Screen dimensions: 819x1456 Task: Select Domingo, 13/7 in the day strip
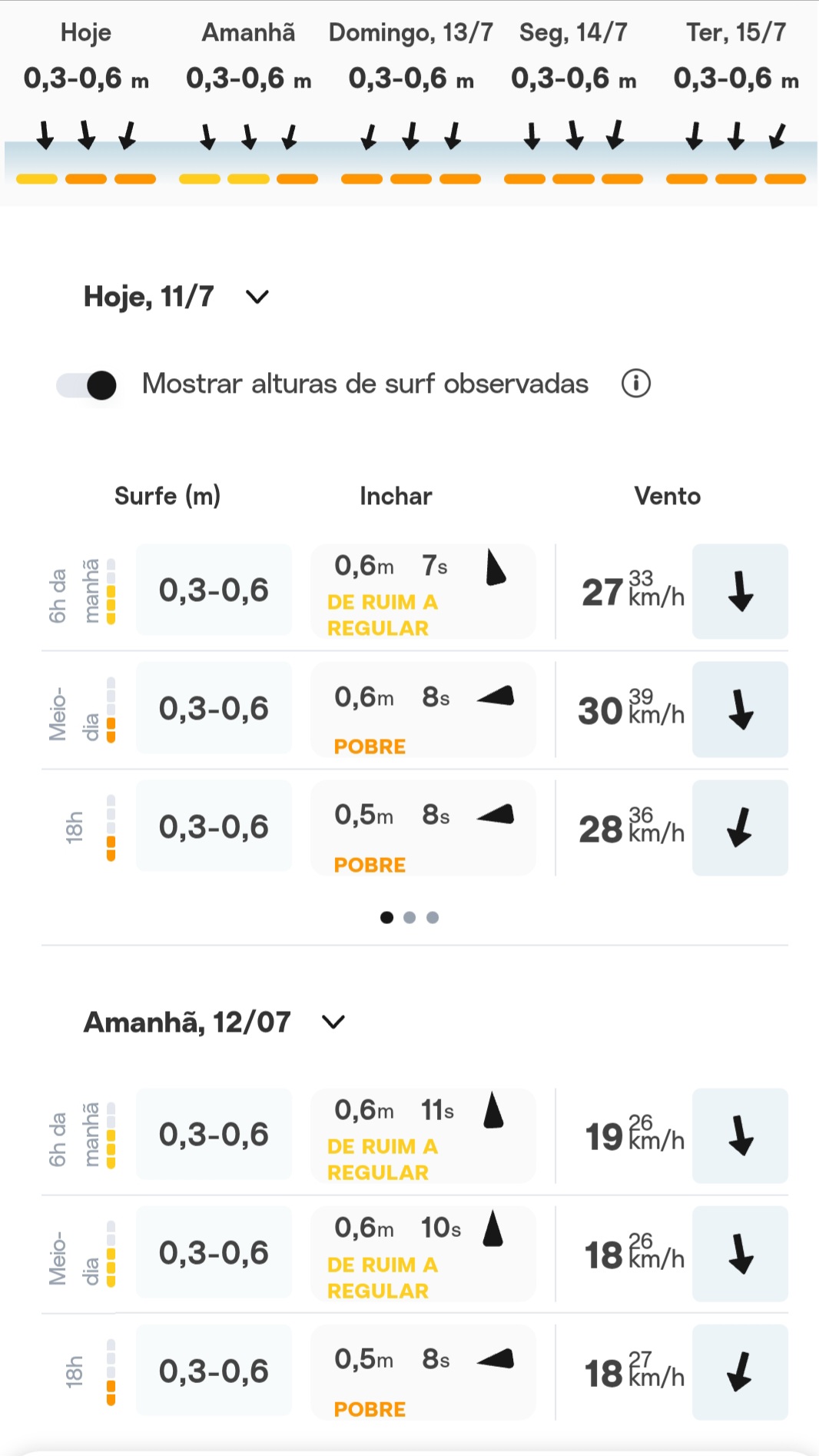(411, 102)
